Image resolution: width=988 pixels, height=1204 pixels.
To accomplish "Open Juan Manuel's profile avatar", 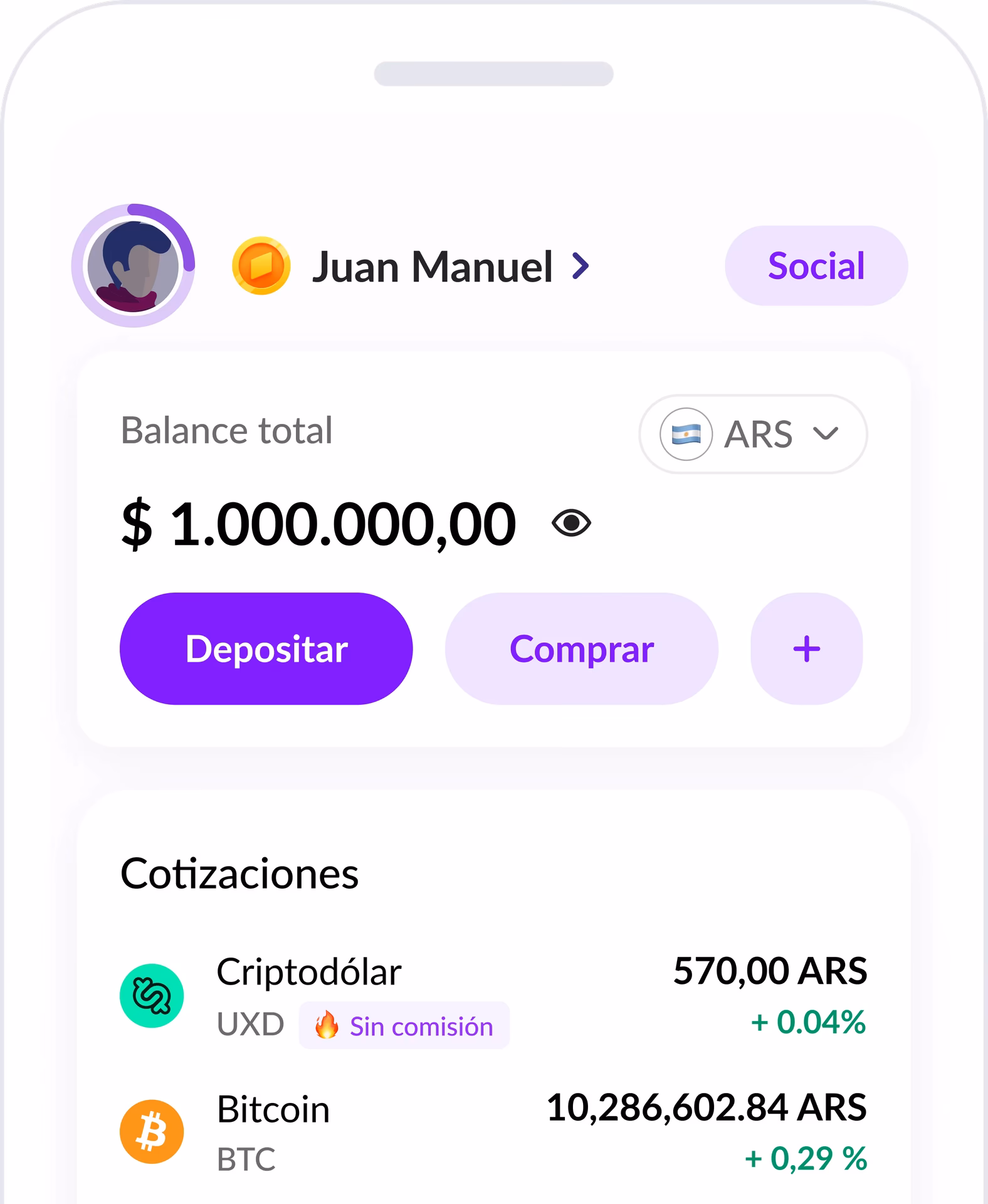I will [x=135, y=266].
